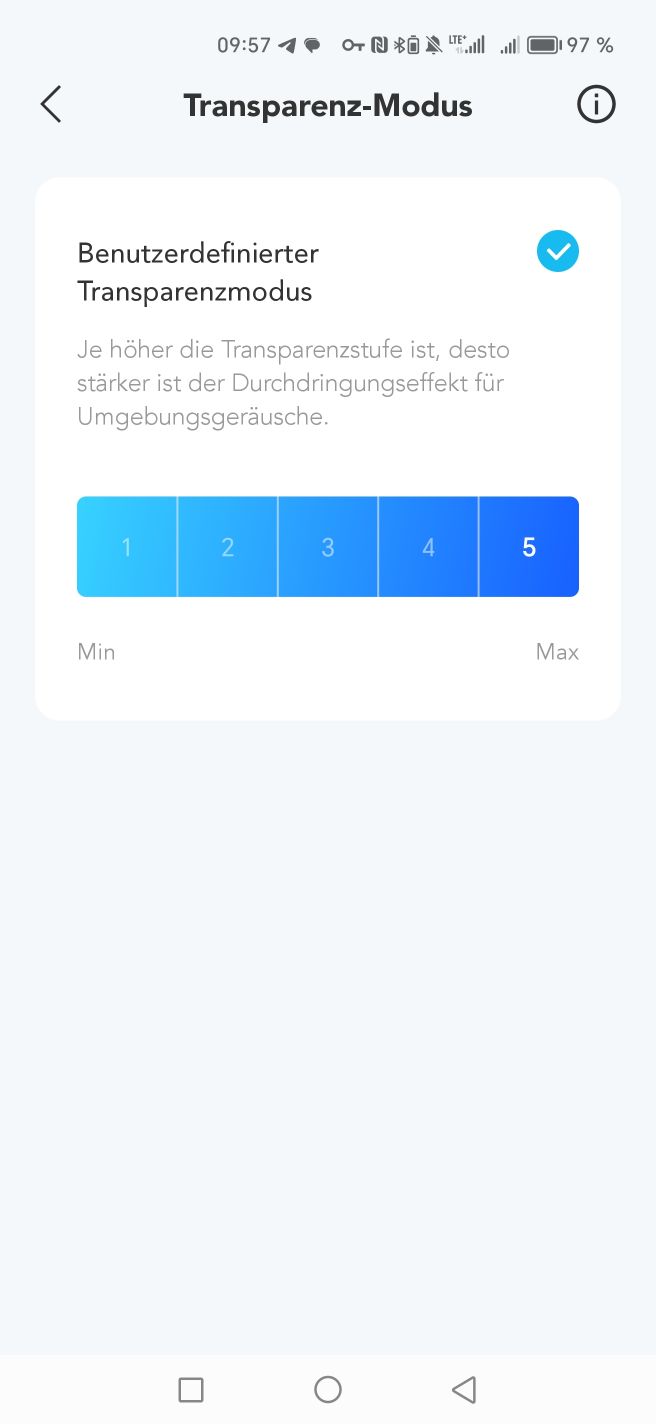656x1424 pixels.
Task: Select transparency level 5
Action: (529, 547)
